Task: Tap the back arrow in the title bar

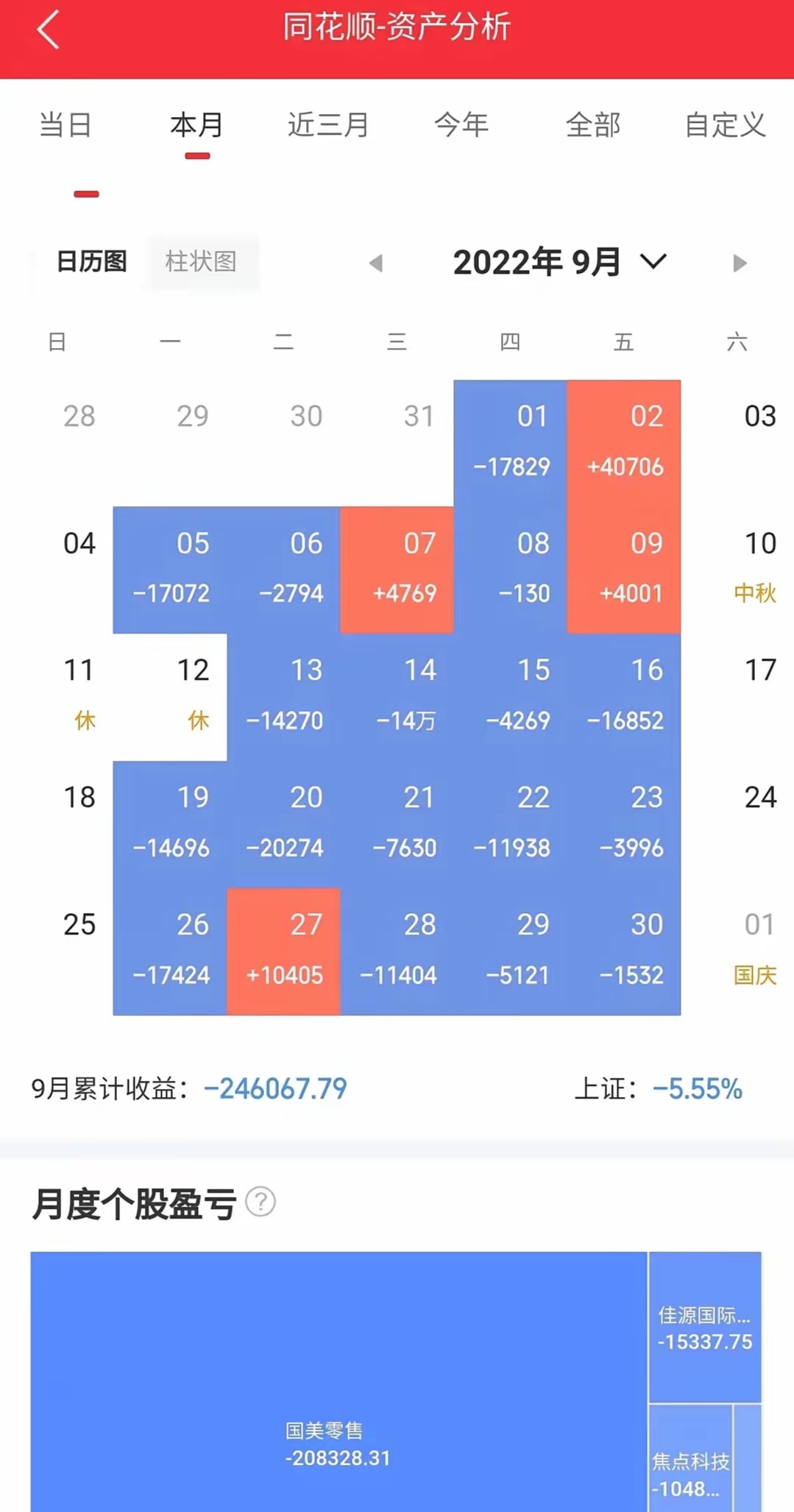Action: [x=46, y=31]
